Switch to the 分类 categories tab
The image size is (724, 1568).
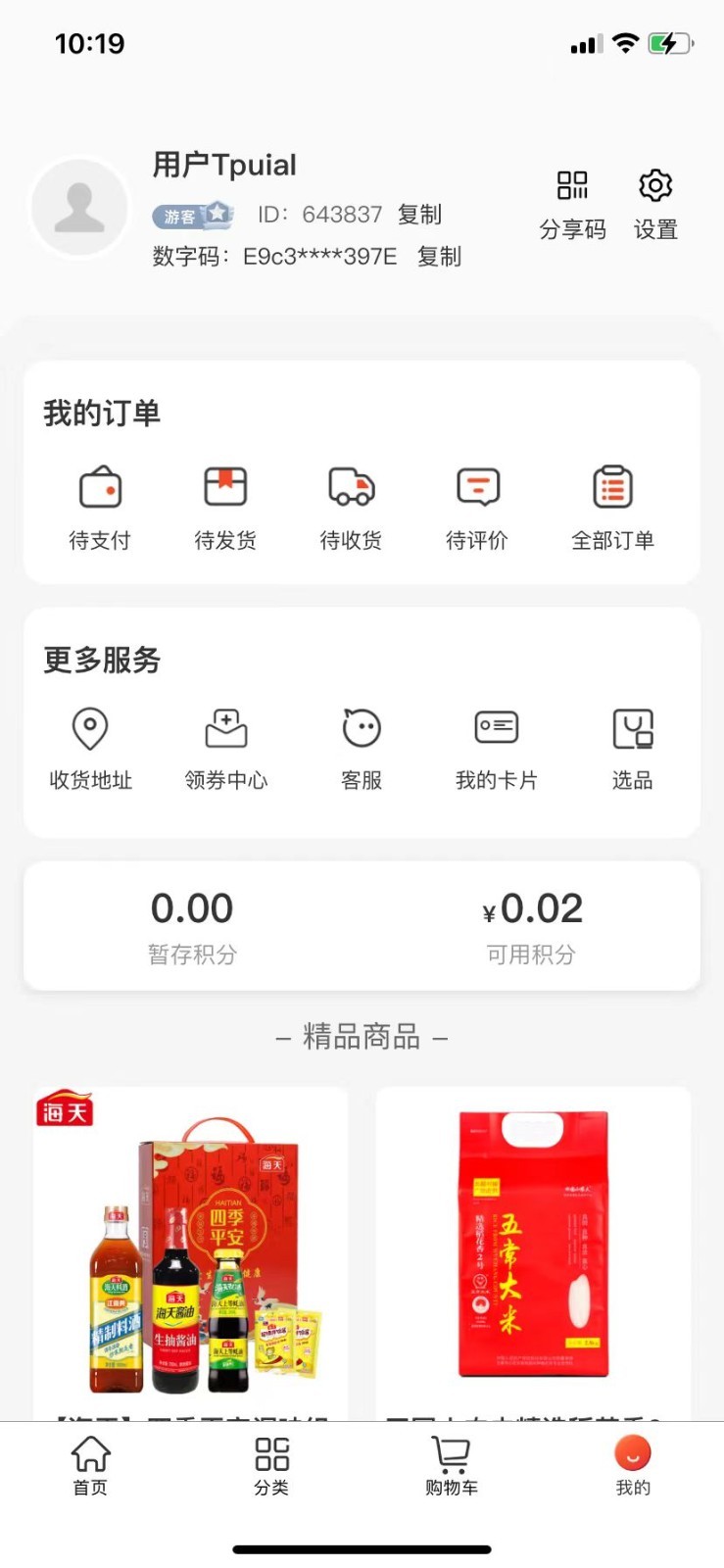pyautogui.click(x=271, y=1466)
